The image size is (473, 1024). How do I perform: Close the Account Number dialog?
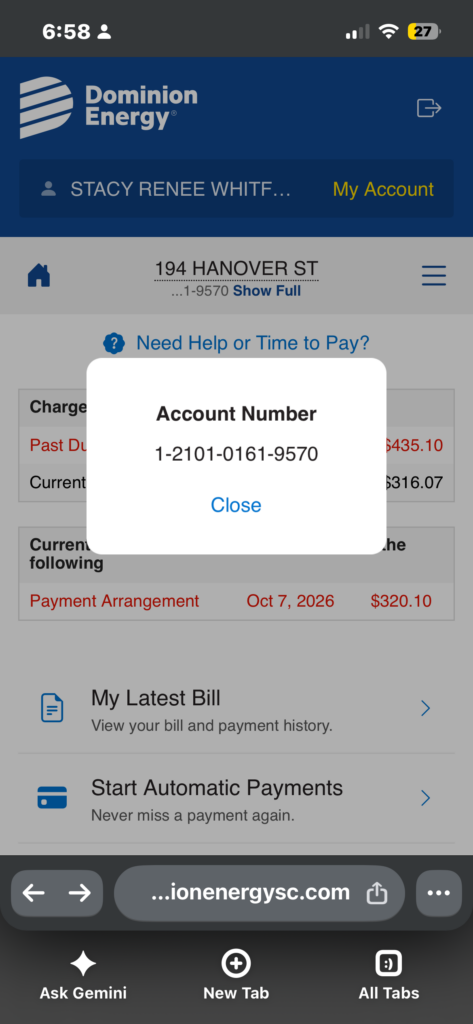pyautogui.click(x=236, y=505)
